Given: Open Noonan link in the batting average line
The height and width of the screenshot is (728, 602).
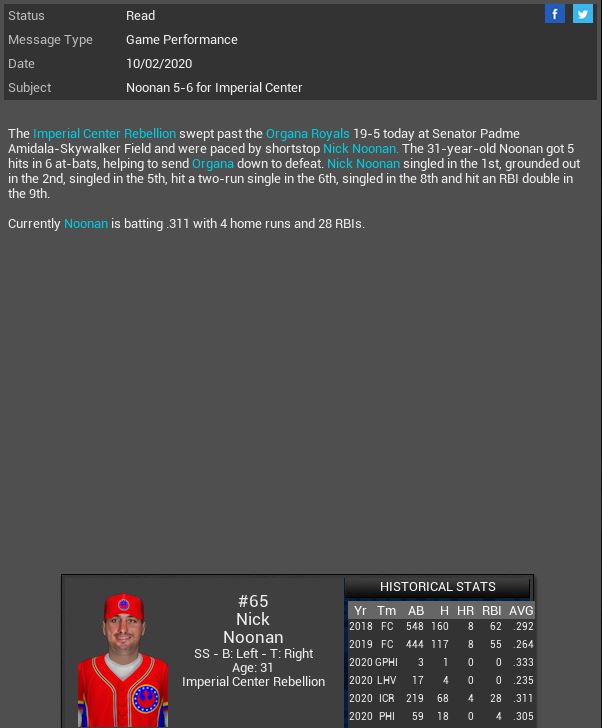Looking at the screenshot, I should [x=86, y=223].
